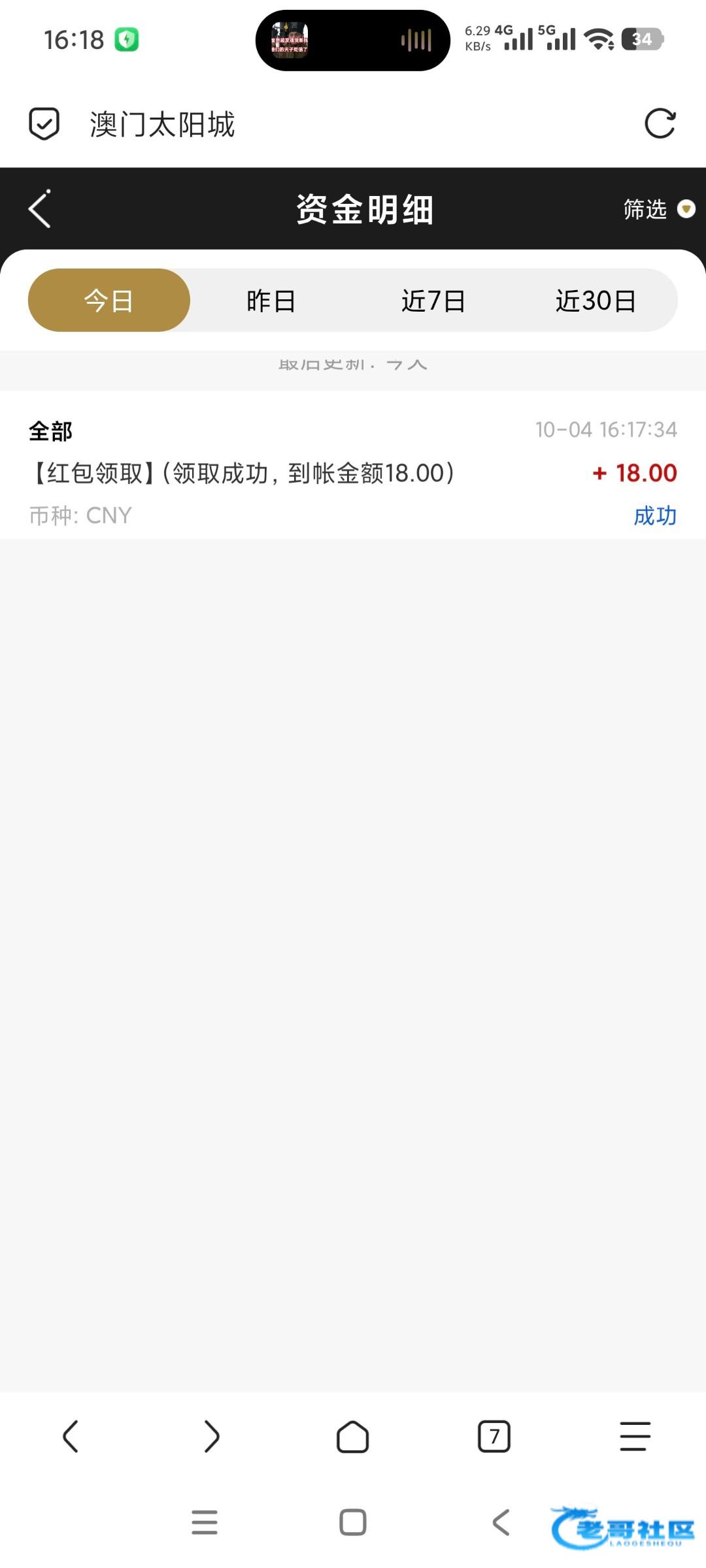Show records for 近7日
706x1568 pixels.
[x=433, y=301]
